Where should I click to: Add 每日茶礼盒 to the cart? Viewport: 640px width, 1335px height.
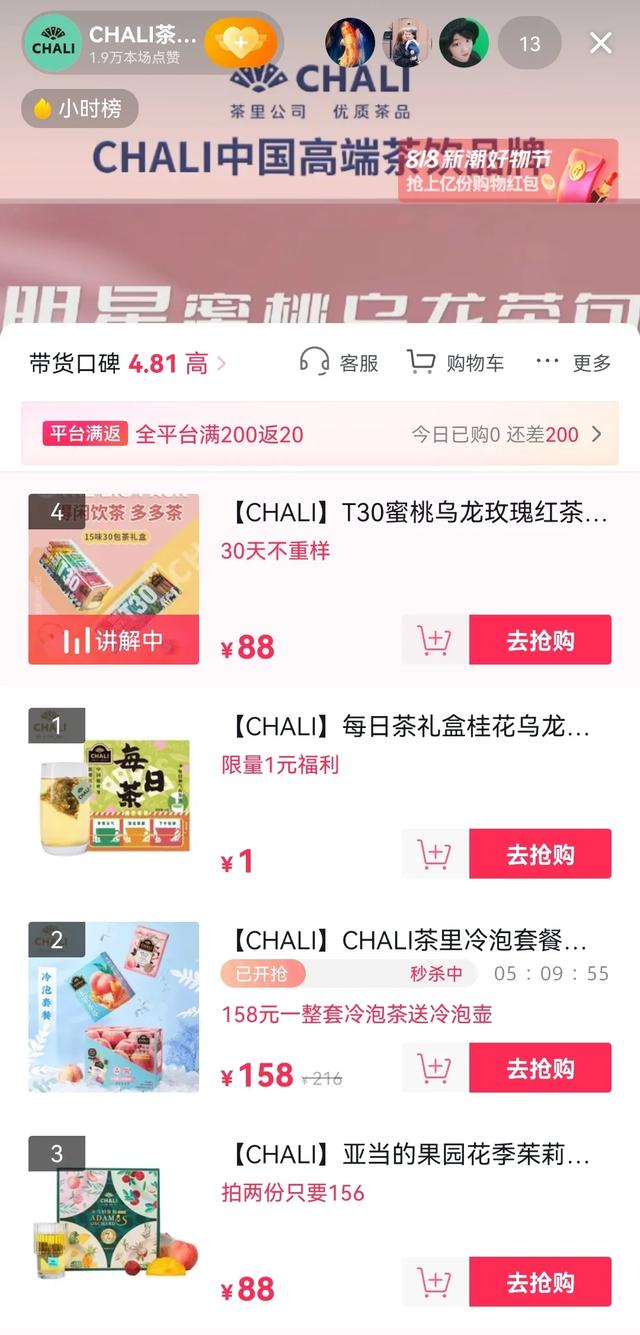click(434, 854)
